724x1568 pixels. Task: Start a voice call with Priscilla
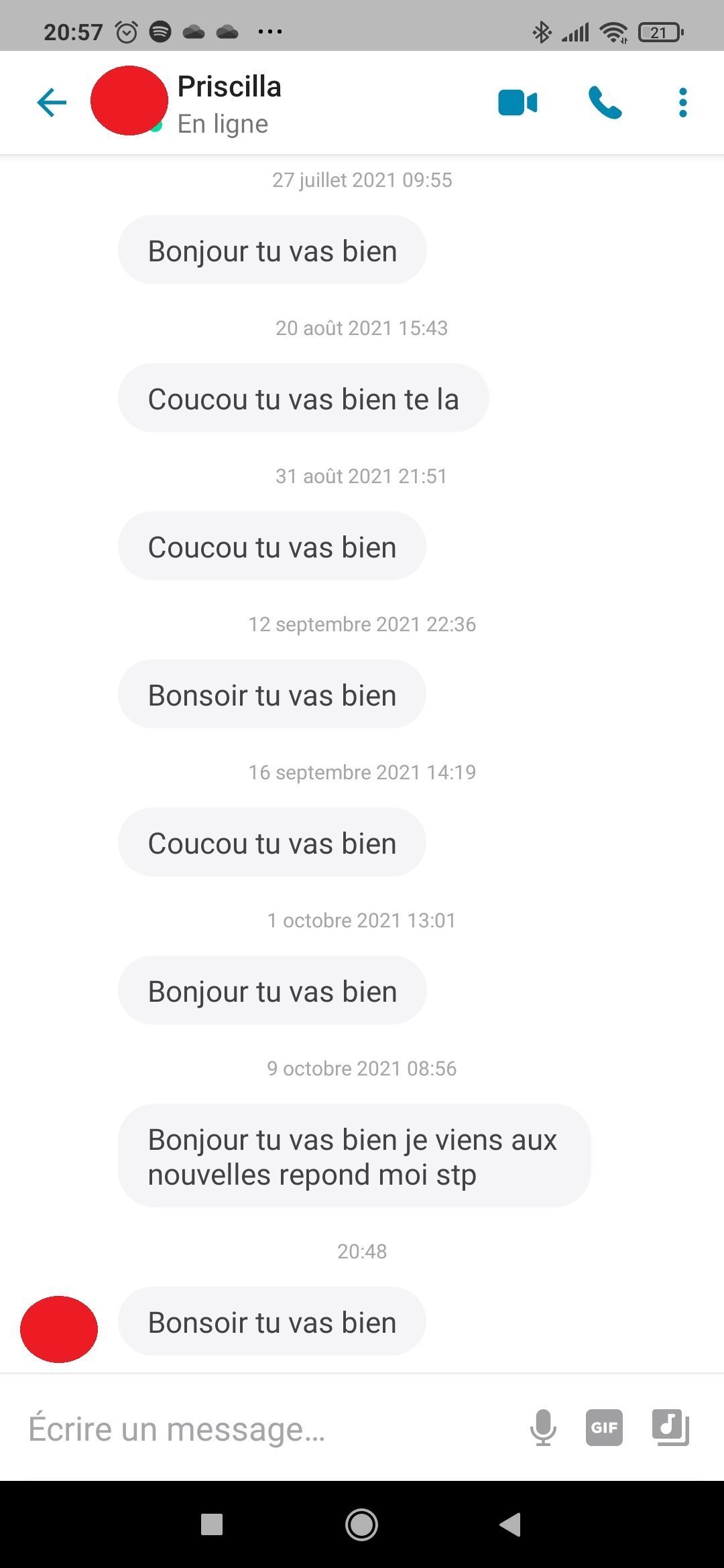(605, 103)
